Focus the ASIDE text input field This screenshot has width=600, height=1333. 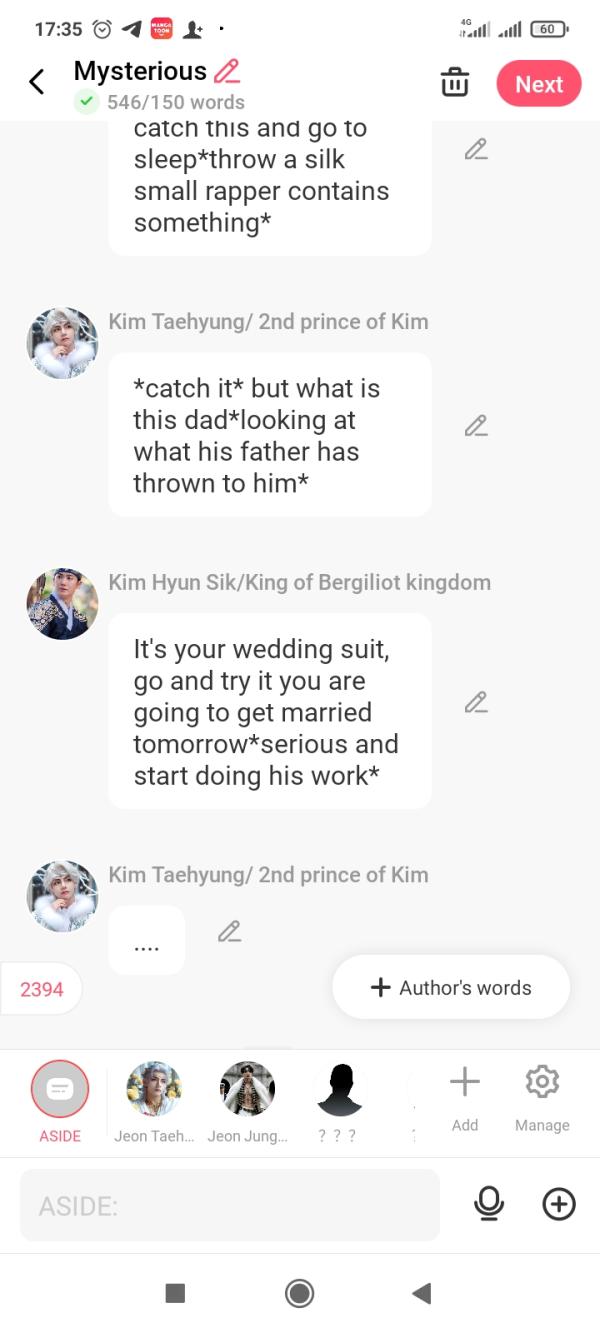point(230,1206)
